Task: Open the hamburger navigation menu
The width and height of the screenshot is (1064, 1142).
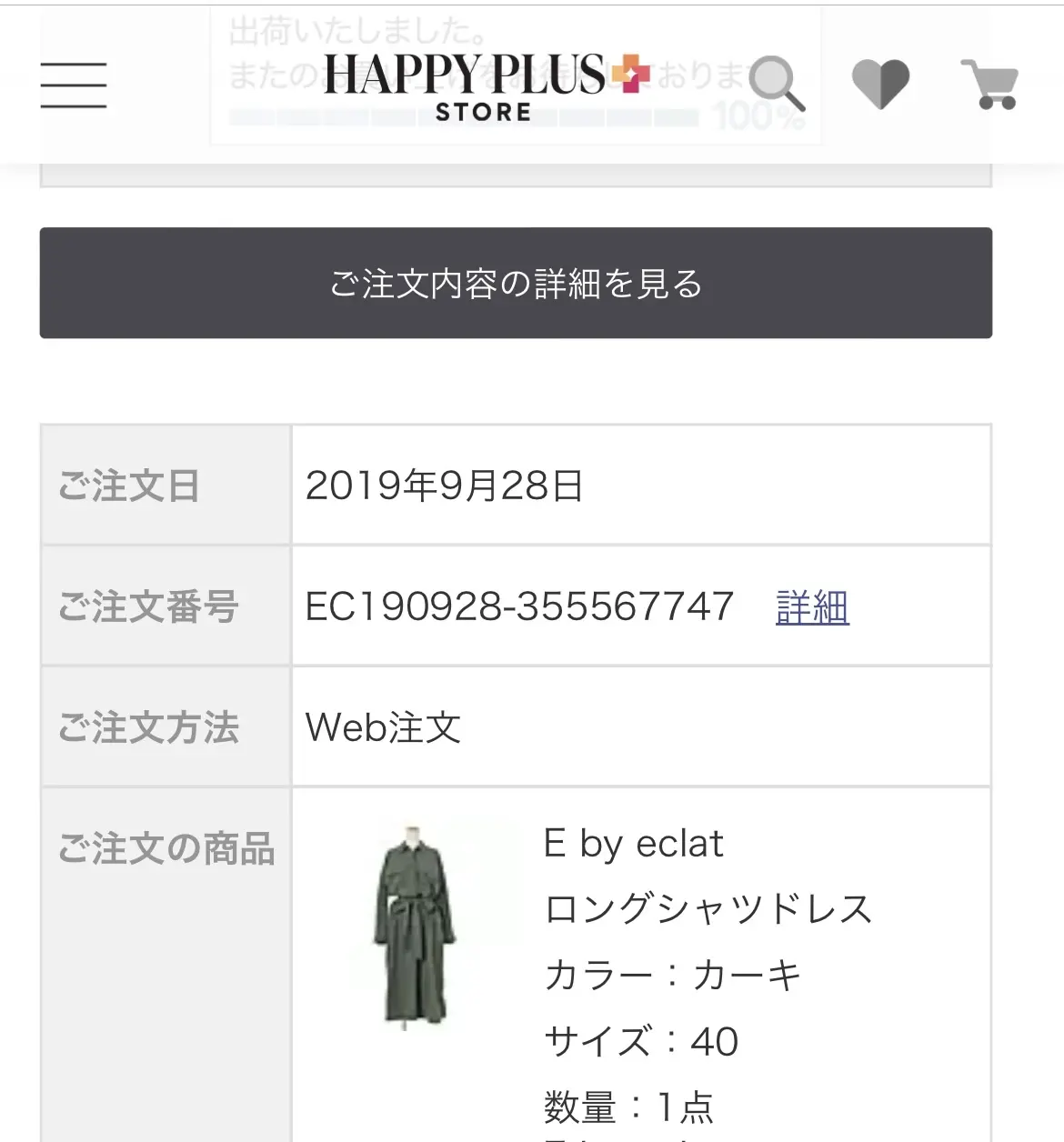Action: pyautogui.click(x=73, y=84)
